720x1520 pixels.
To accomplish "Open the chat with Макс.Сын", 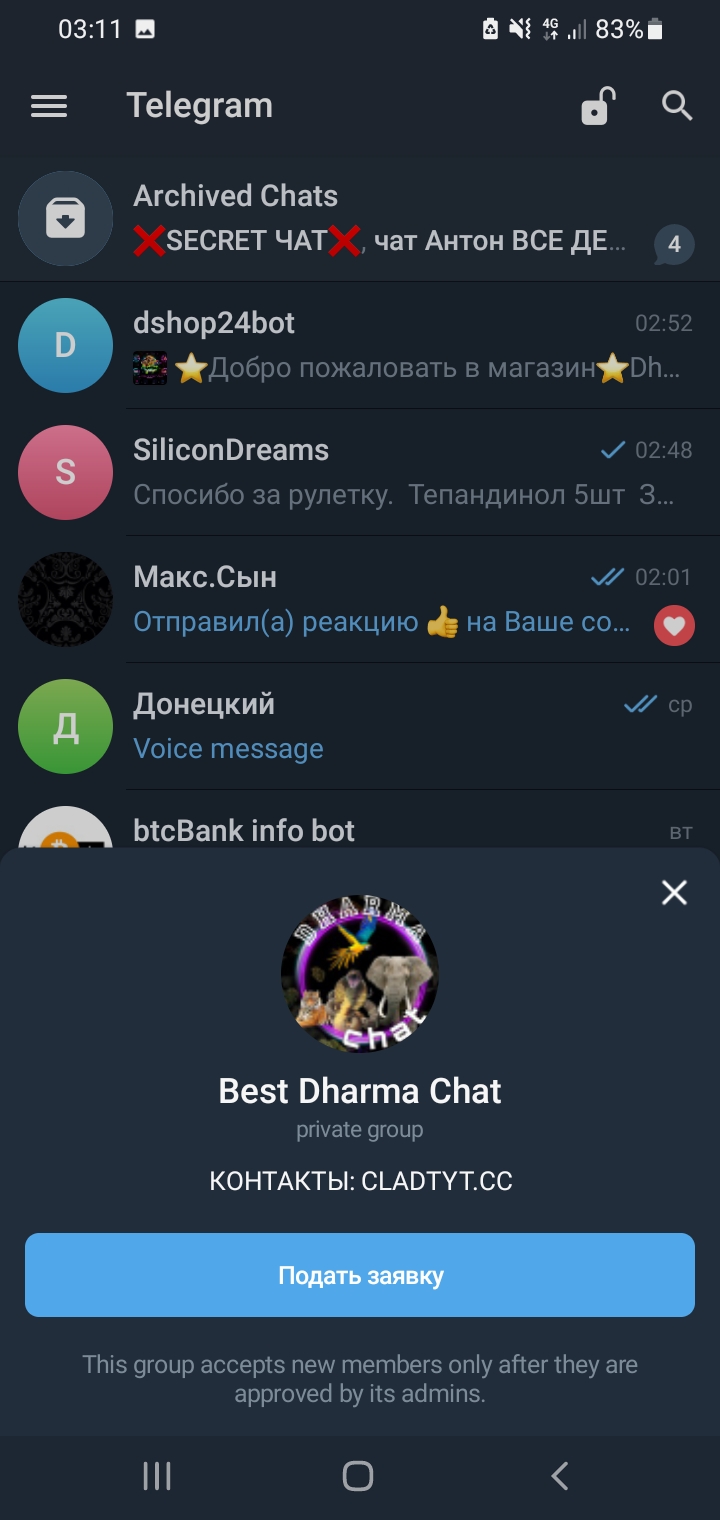I will coord(360,599).
